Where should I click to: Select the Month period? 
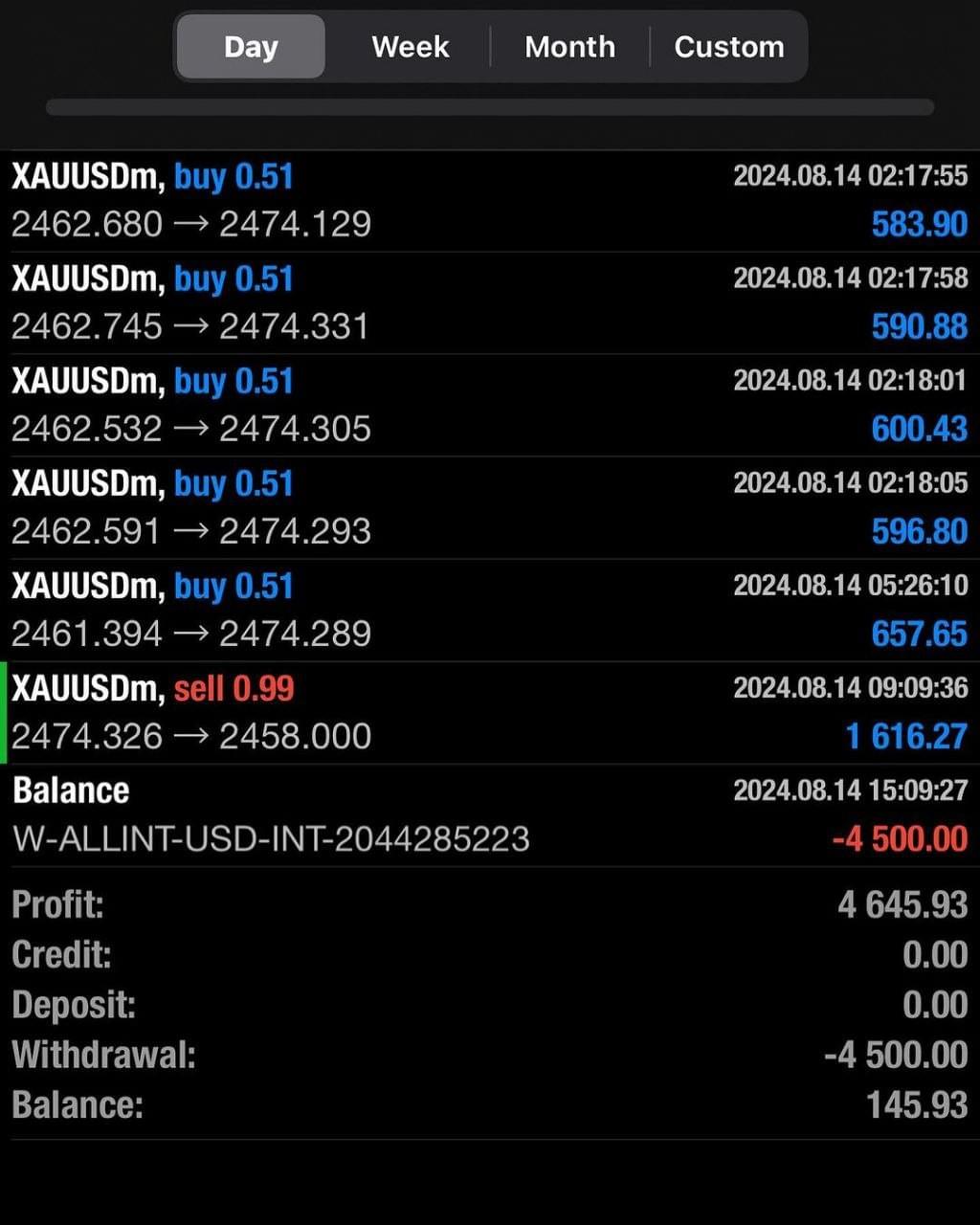(569, 47)
